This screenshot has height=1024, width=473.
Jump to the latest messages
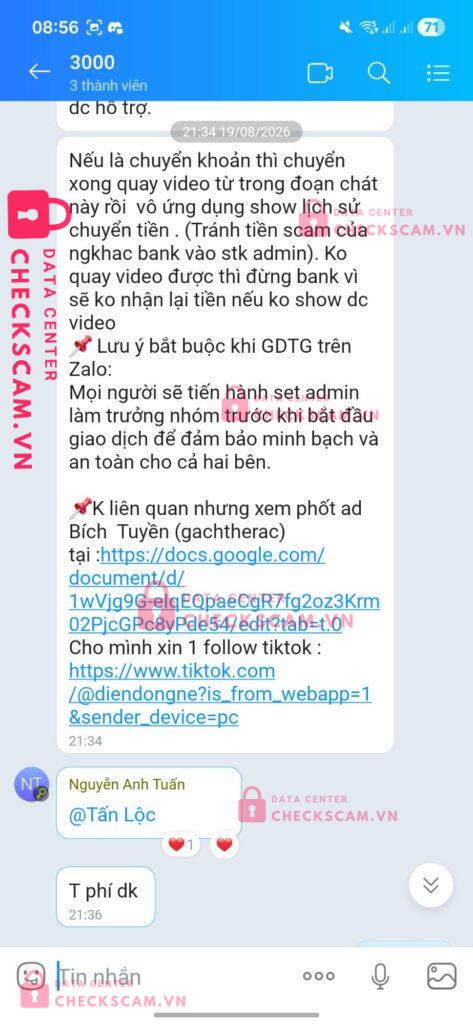[431, 885]
